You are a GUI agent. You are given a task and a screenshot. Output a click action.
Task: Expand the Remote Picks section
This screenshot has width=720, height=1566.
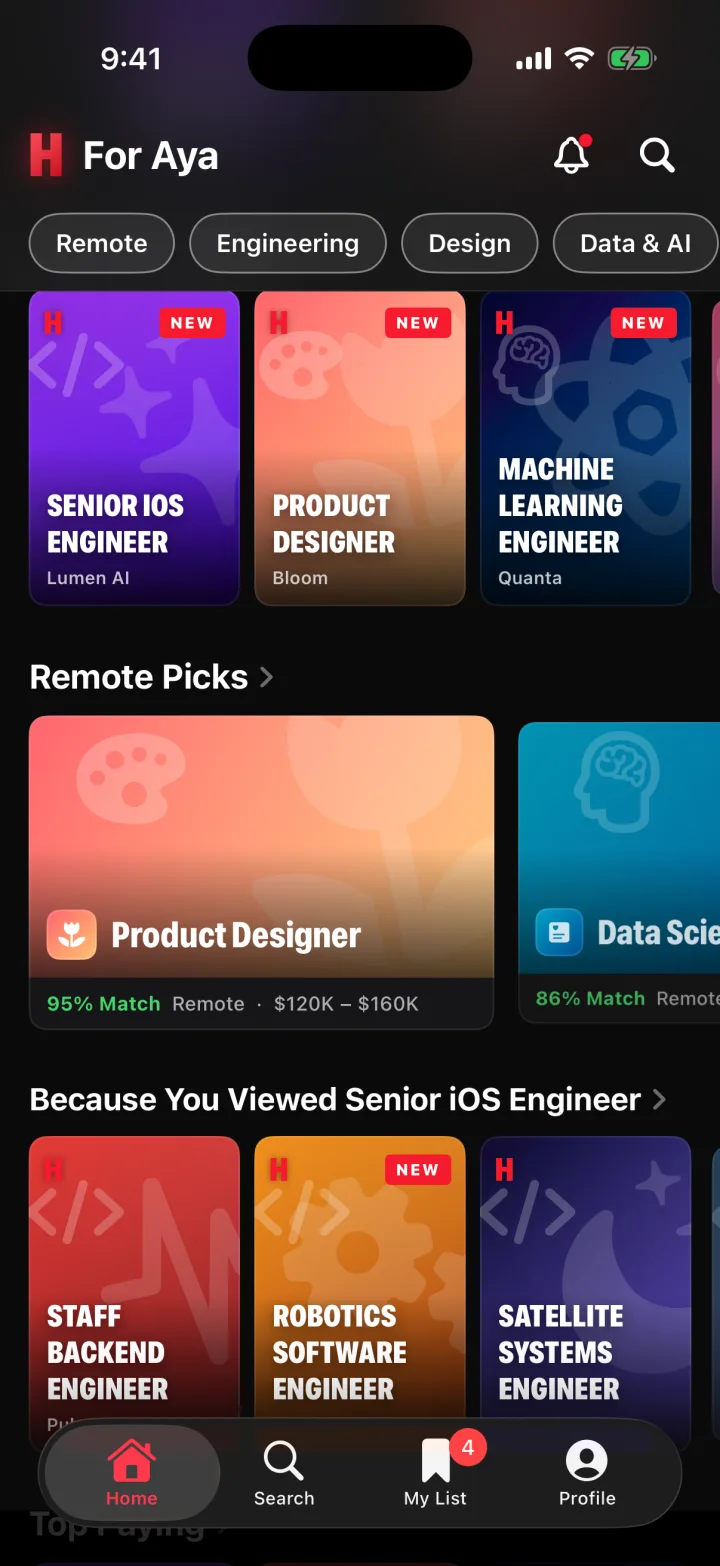(152, 677)
